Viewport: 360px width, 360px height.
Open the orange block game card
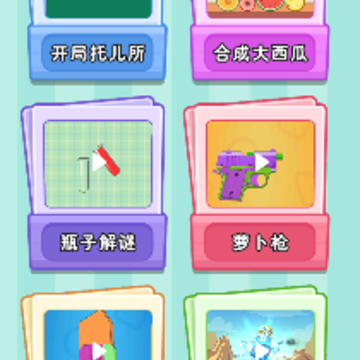[95, 323]
